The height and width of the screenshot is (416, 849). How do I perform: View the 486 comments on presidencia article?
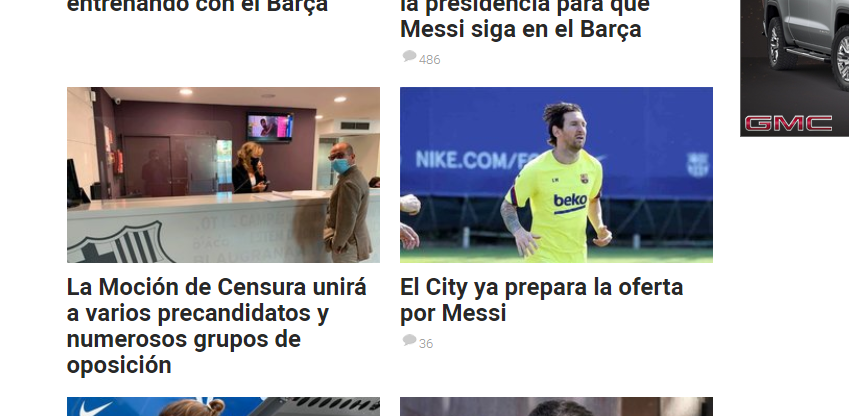coord(421,59)
